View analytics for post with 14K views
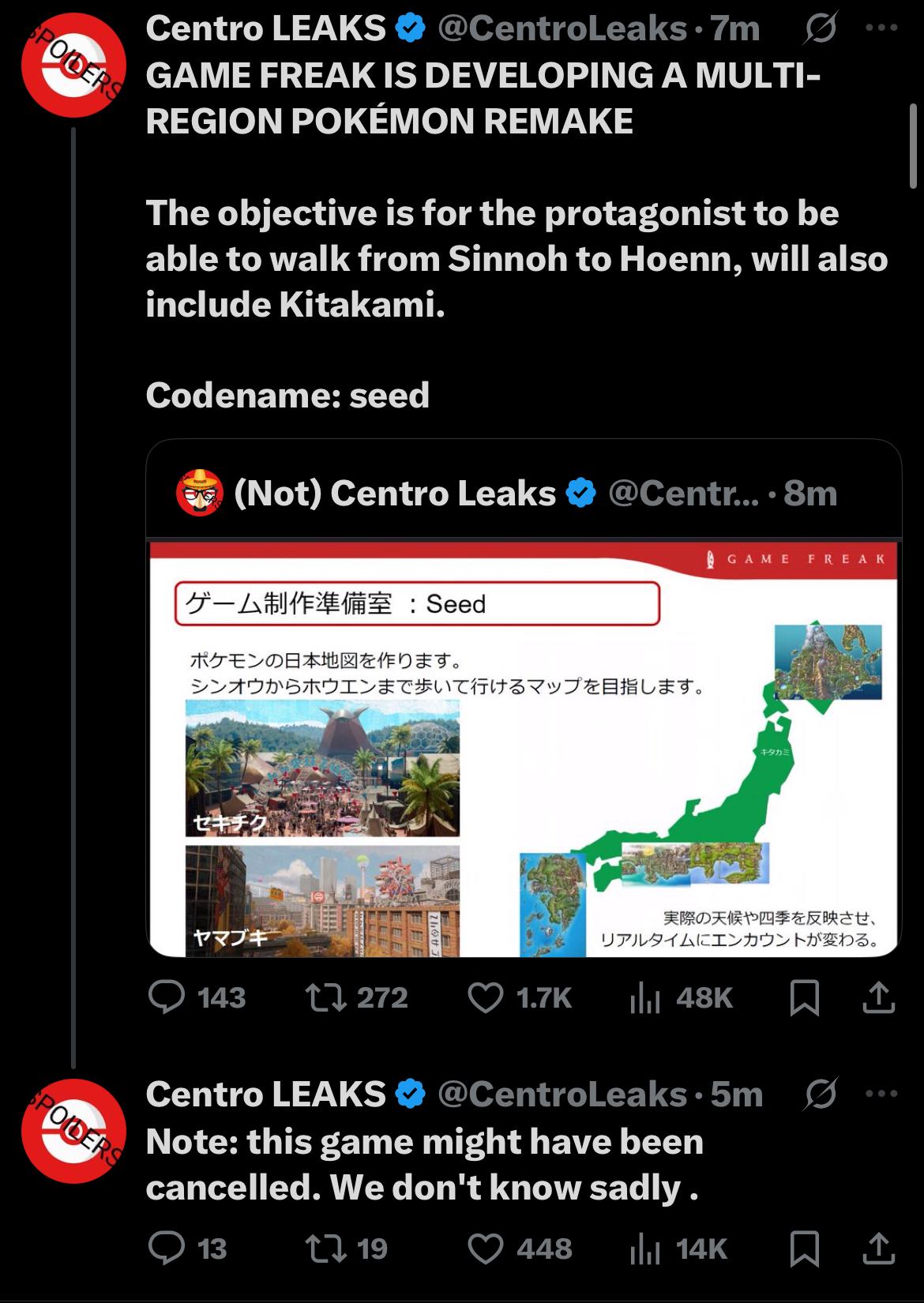 click(644, 1249)
